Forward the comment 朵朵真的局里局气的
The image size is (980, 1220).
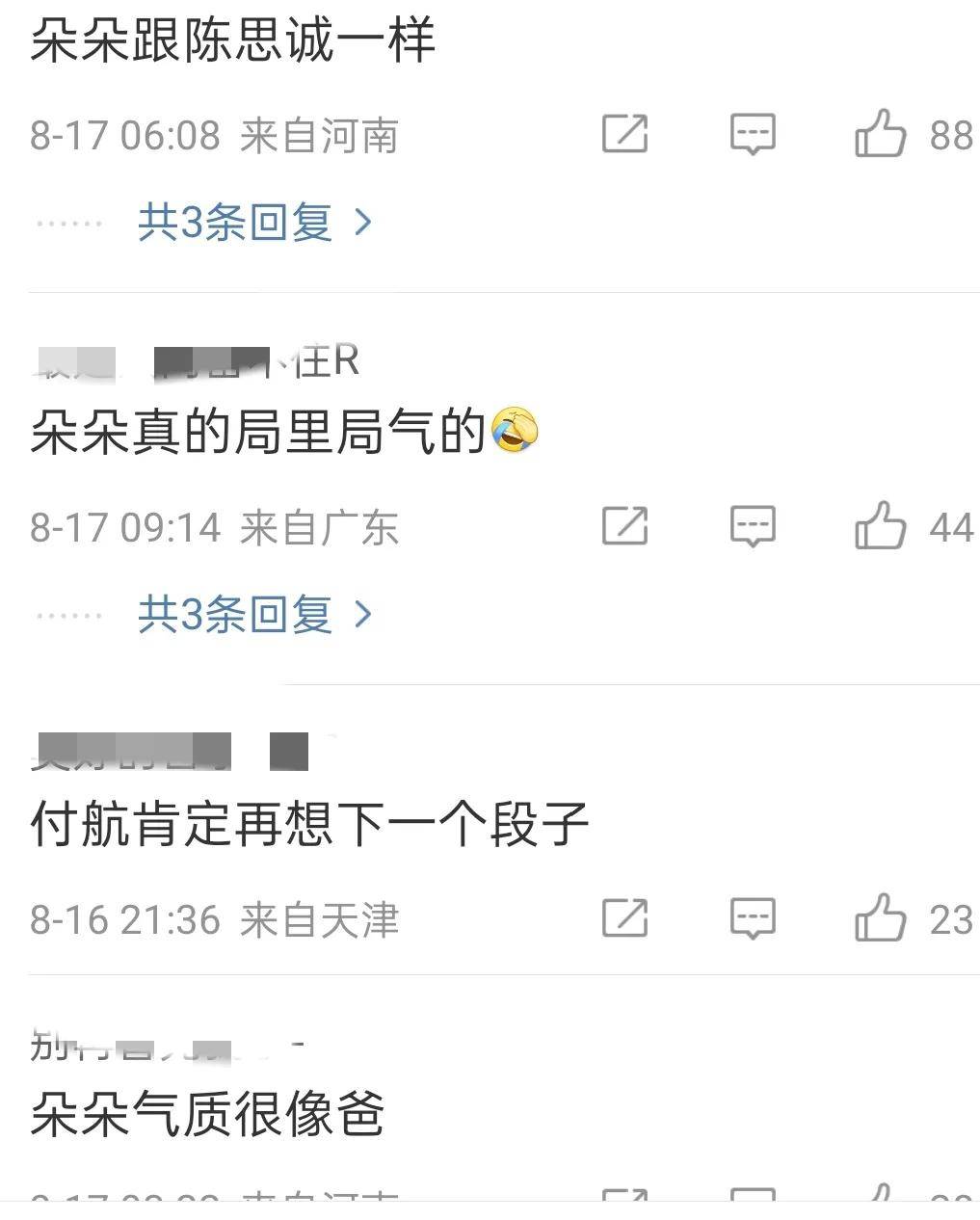coord(624,526)
